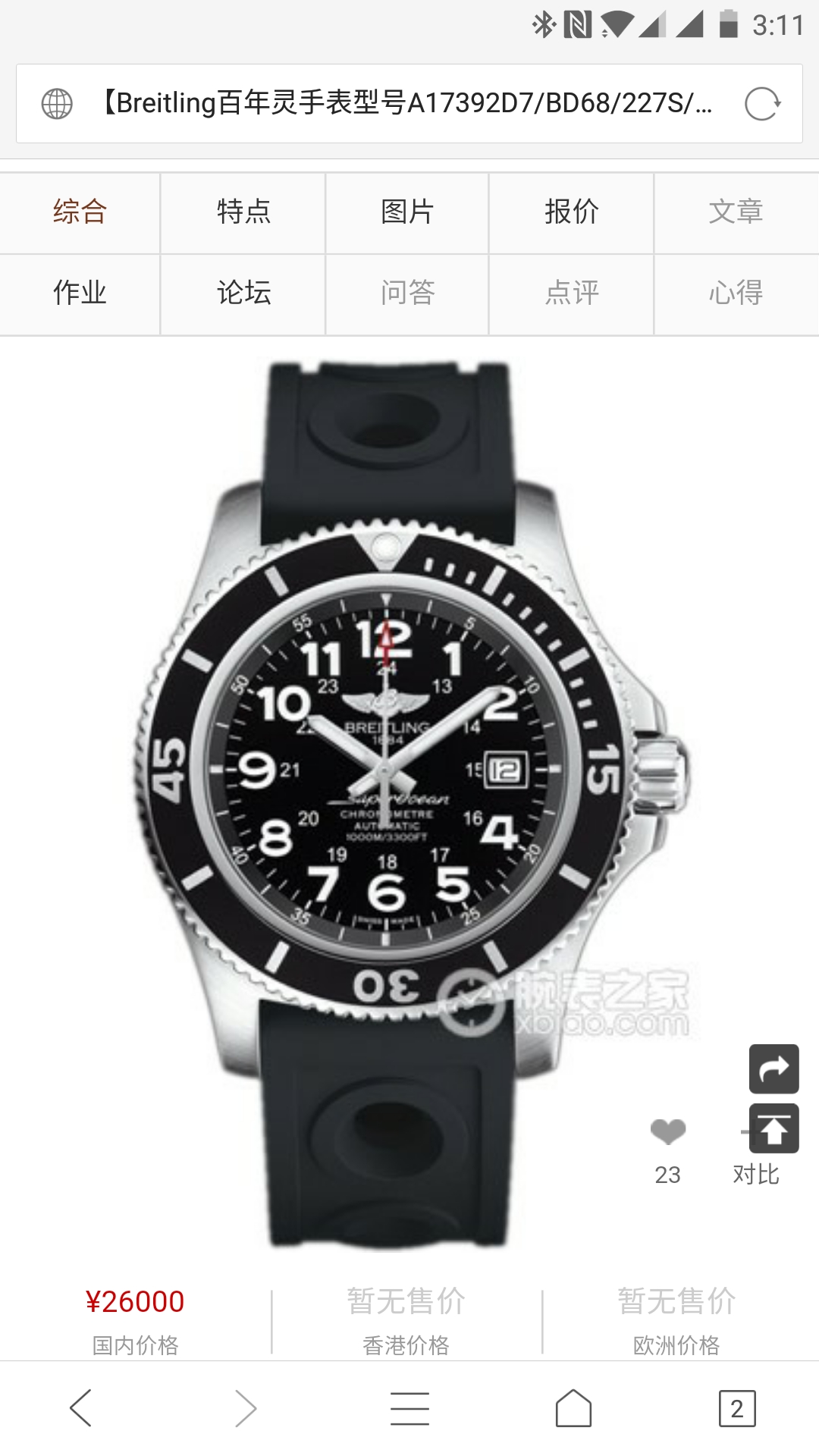Share this watch with the arrow icon
The image size is (819, 1456).
click(x=773, y=1068)
